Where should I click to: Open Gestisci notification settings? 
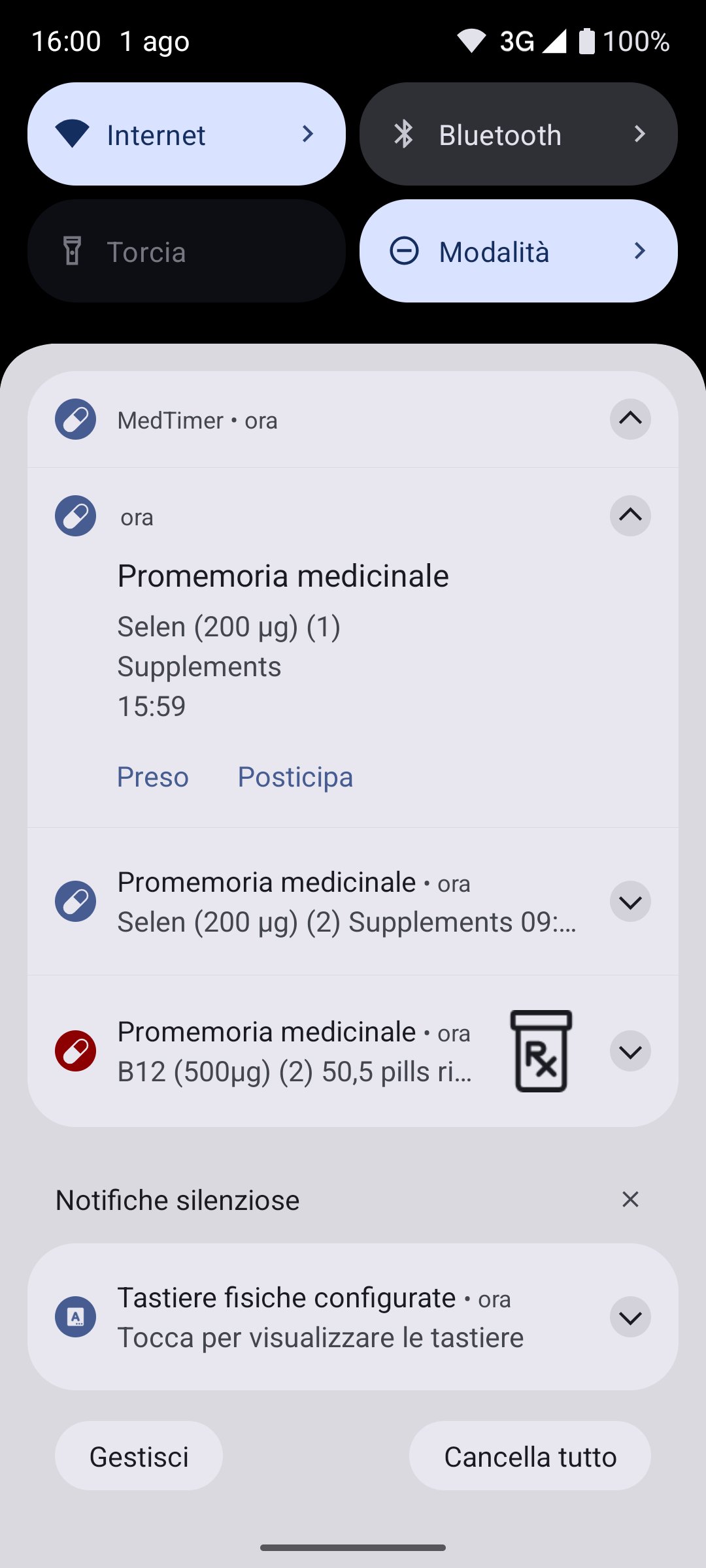pyautogui.click(x=139, y=1456)
